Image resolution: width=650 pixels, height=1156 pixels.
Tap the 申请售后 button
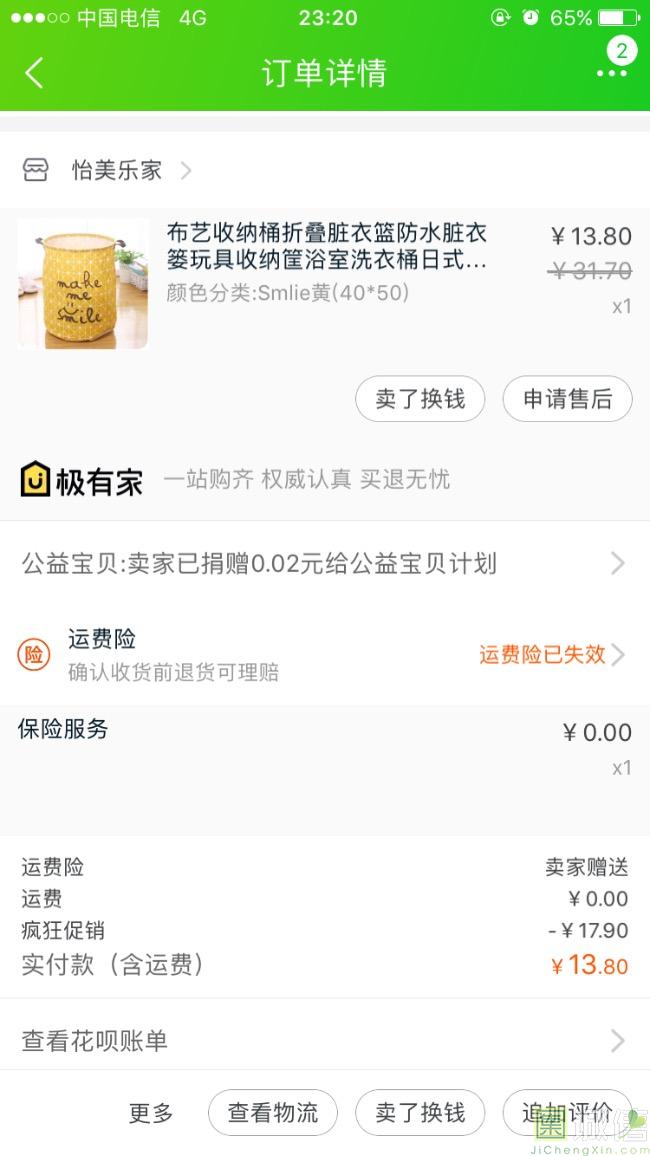pos(567,400)
